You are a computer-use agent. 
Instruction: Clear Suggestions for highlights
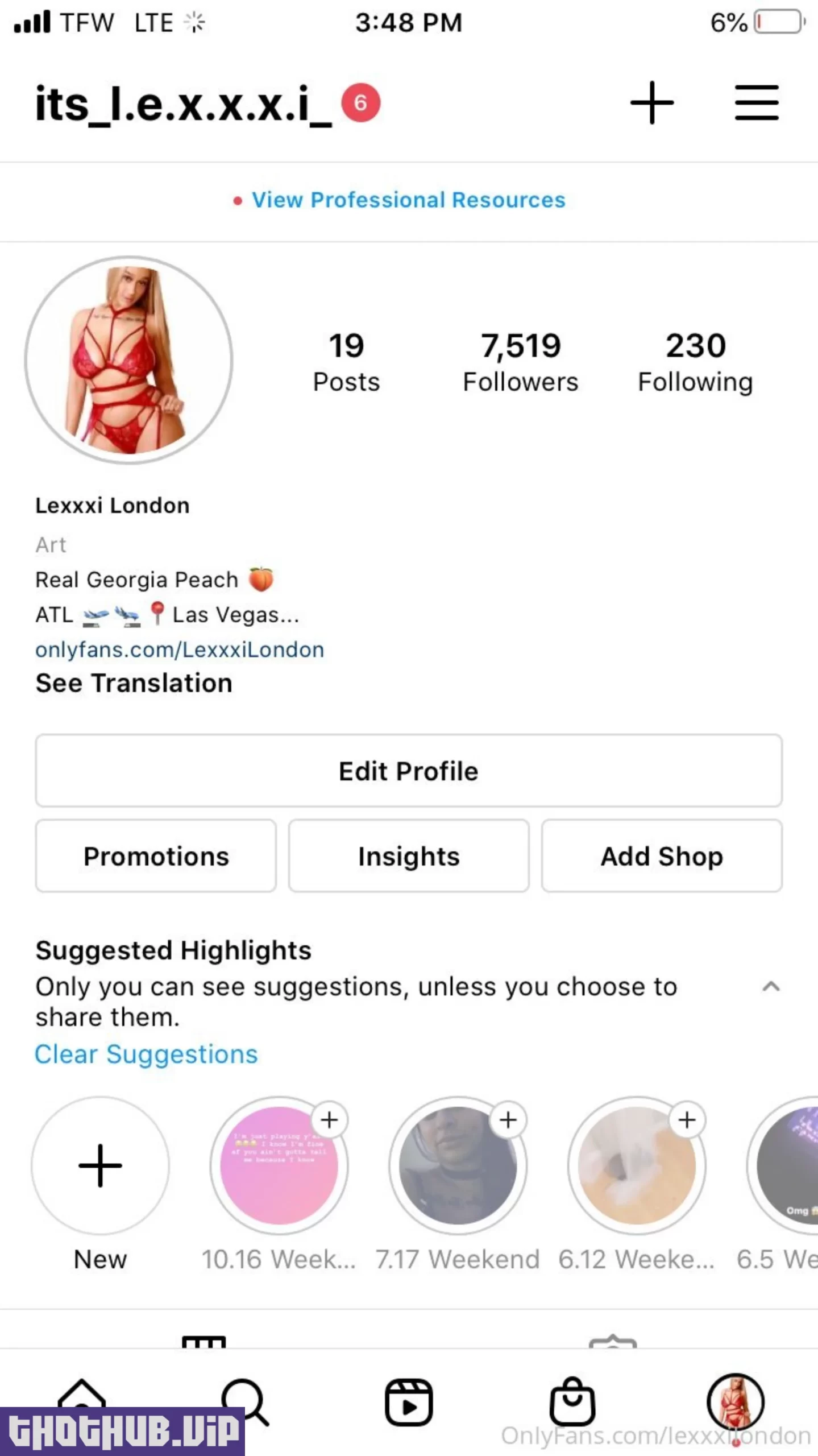[x=146, y=1054]
